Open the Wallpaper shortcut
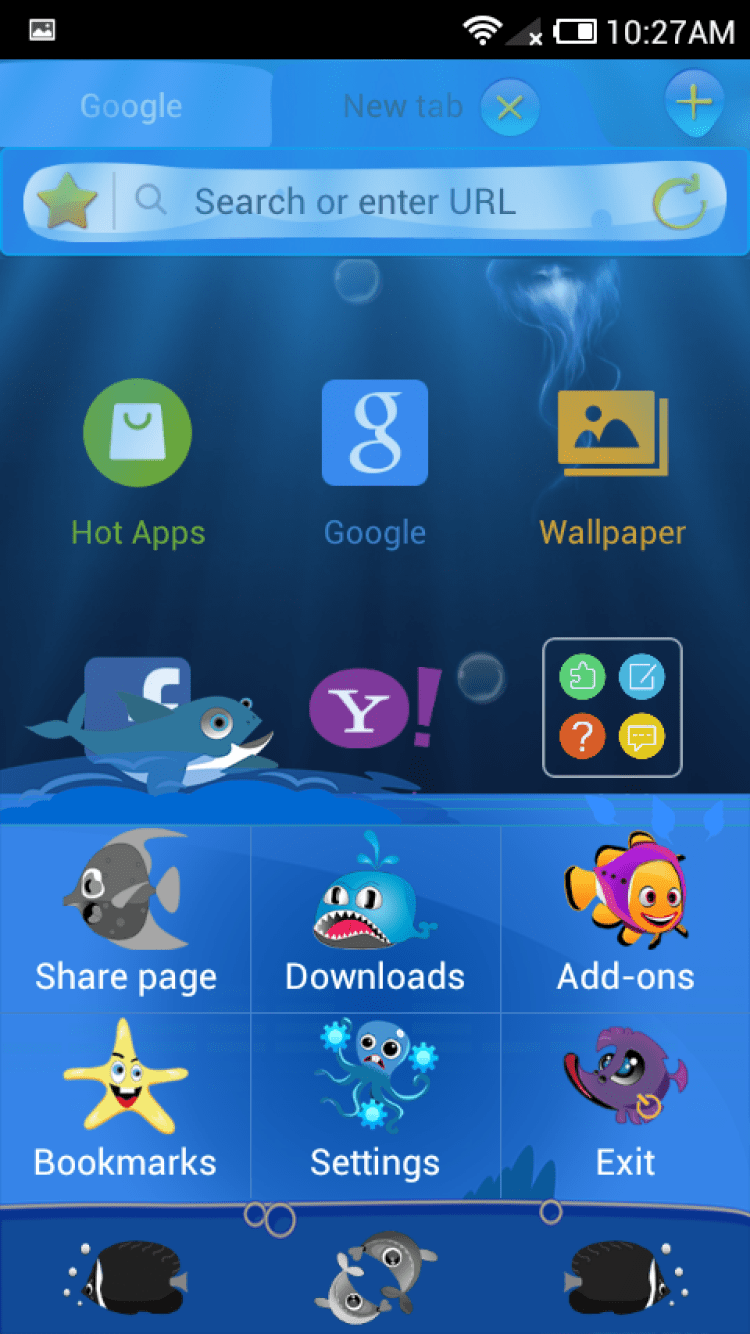750x1334 pixels. (x=612, y=462)
